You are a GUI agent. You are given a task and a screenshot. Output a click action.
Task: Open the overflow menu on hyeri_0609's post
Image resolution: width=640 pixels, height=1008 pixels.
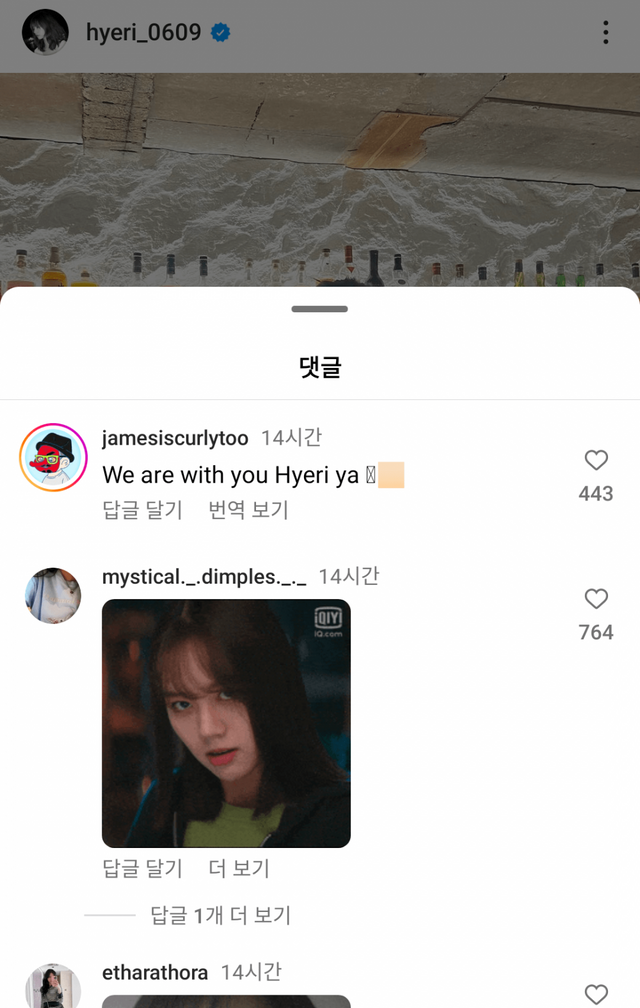point(605,33)
